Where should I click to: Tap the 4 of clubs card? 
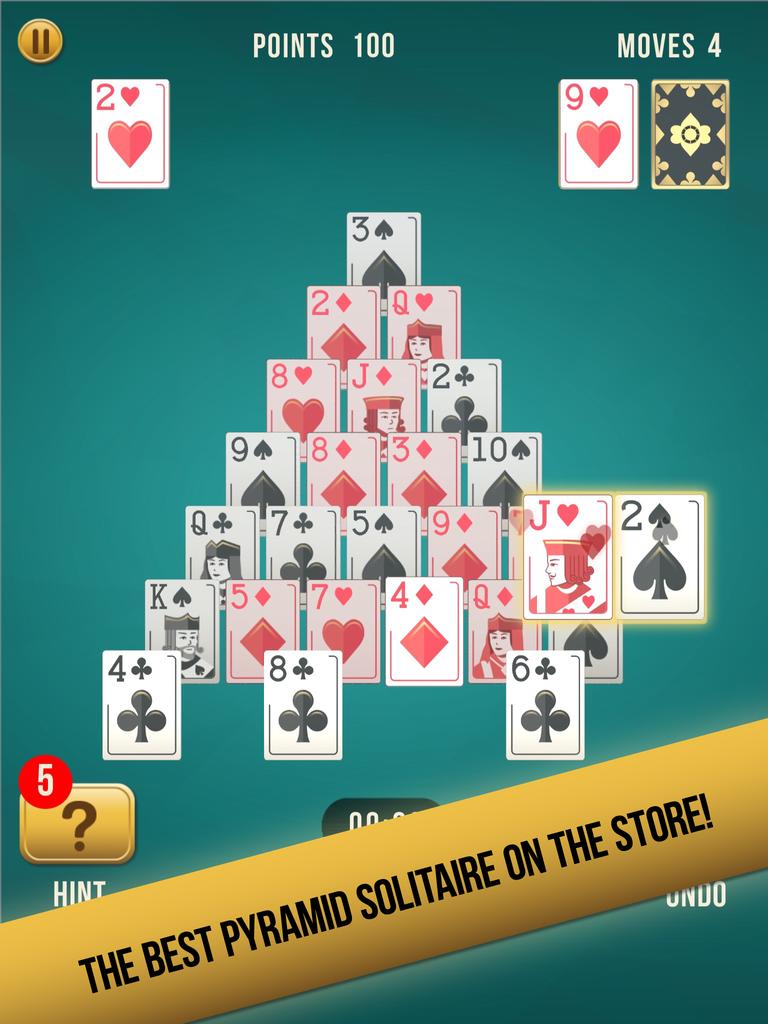141,705
